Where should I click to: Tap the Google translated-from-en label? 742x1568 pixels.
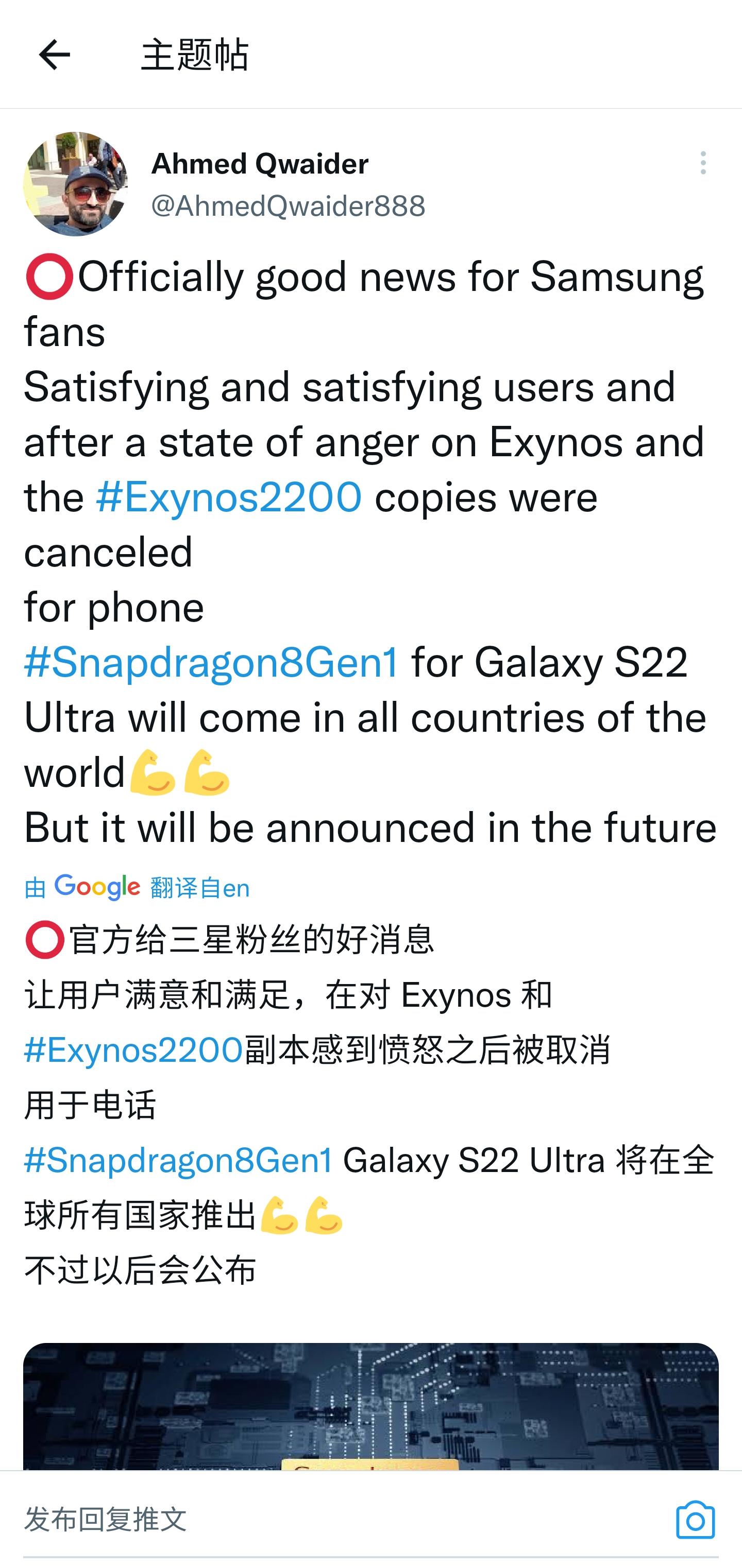pyautogui.click(x=137, y=888)
